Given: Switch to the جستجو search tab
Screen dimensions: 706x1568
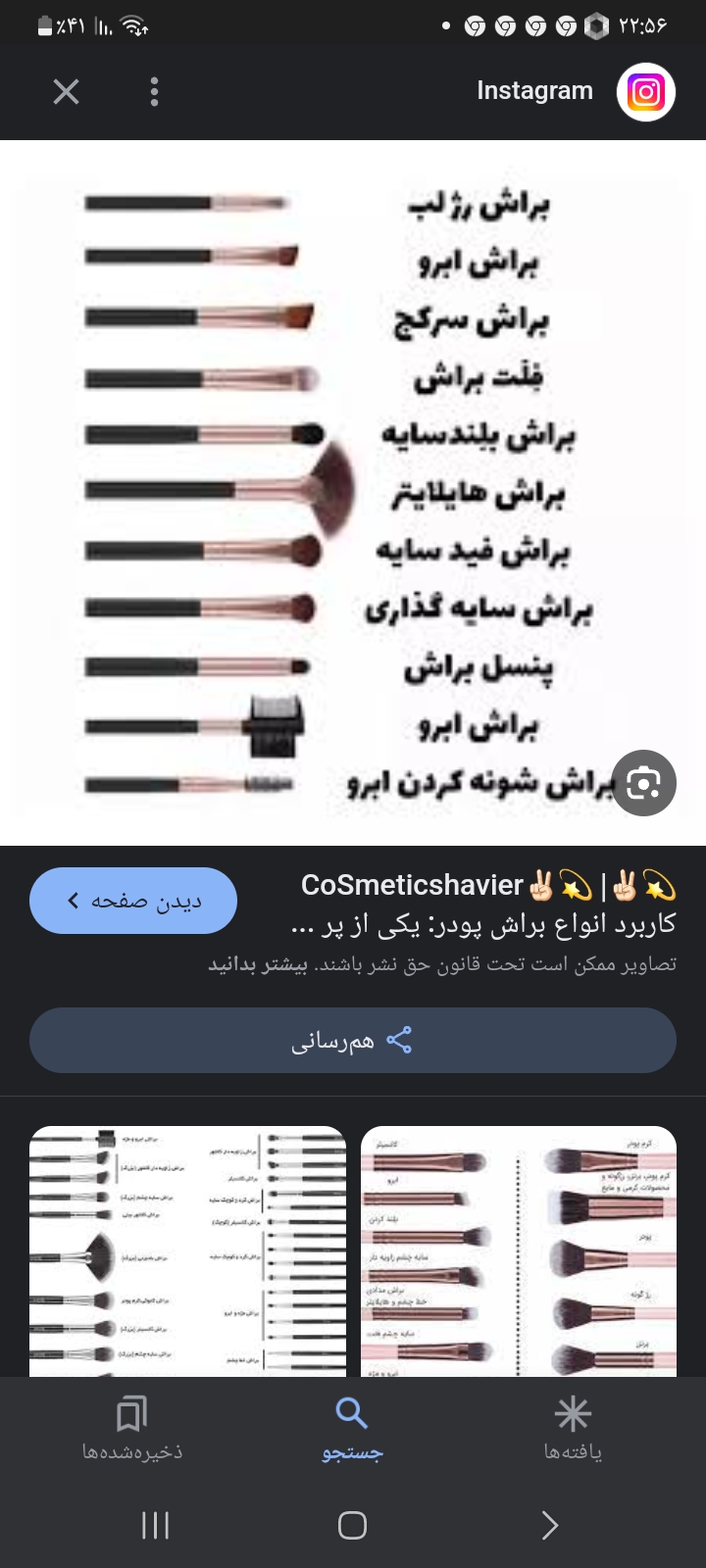Looking at the screenshot, I should pyautogui.click(x=352, y=1429).
